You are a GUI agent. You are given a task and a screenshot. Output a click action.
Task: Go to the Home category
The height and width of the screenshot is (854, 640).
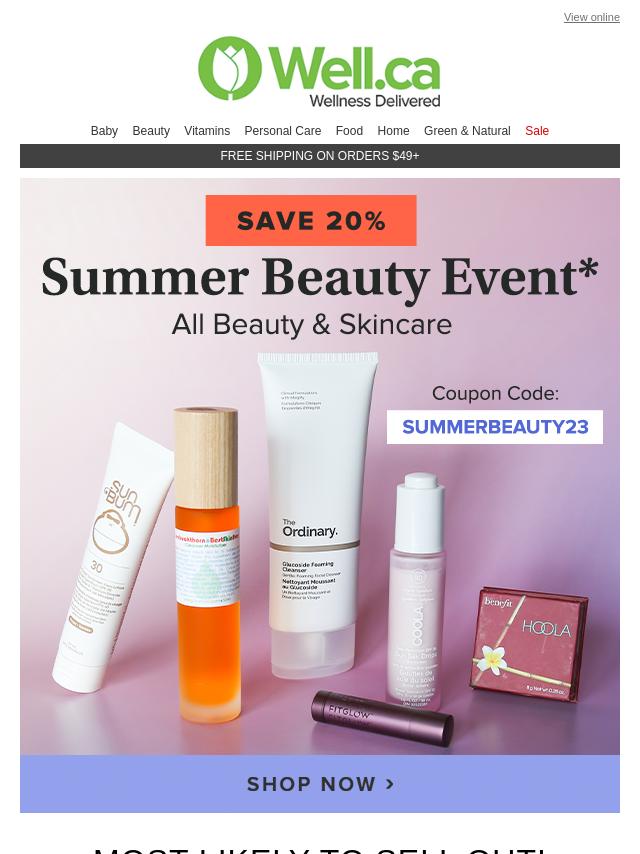tap(393, 131)
